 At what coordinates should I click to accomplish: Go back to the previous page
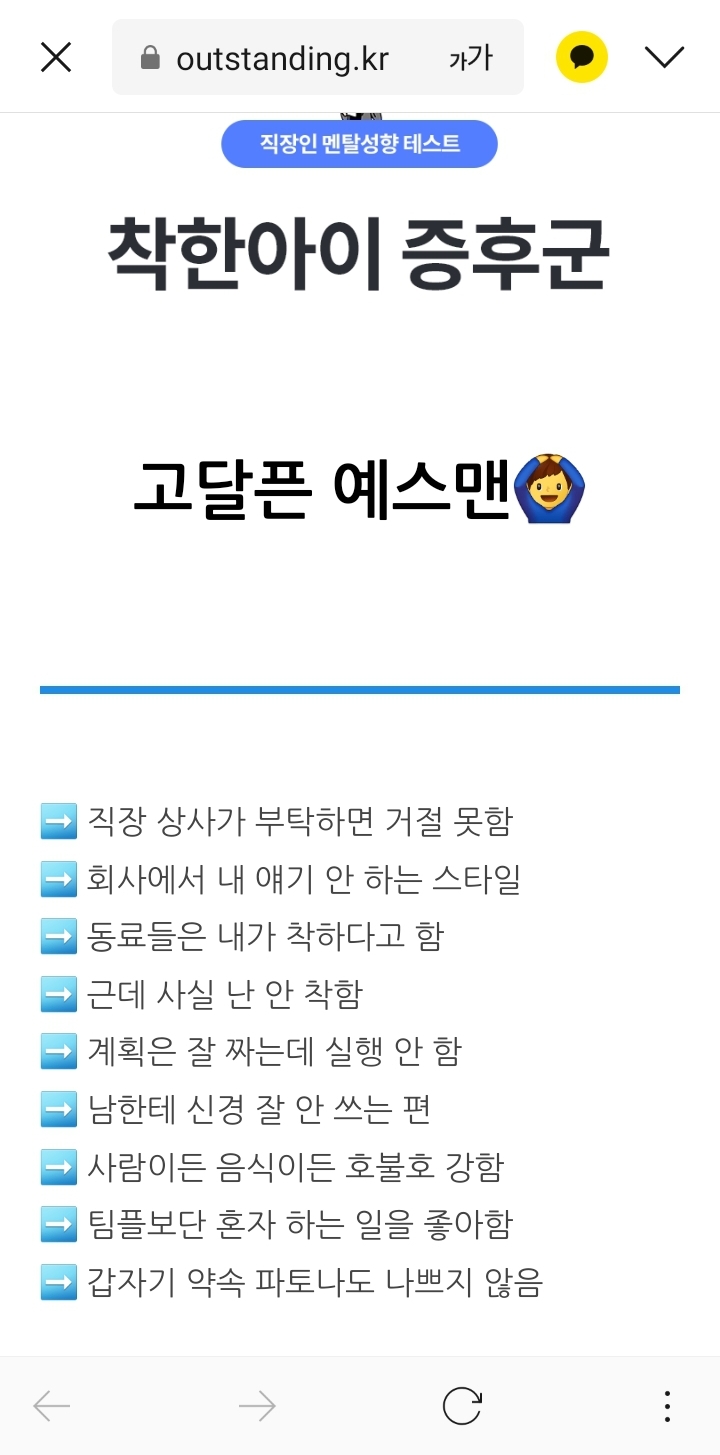click(52, 1406)
